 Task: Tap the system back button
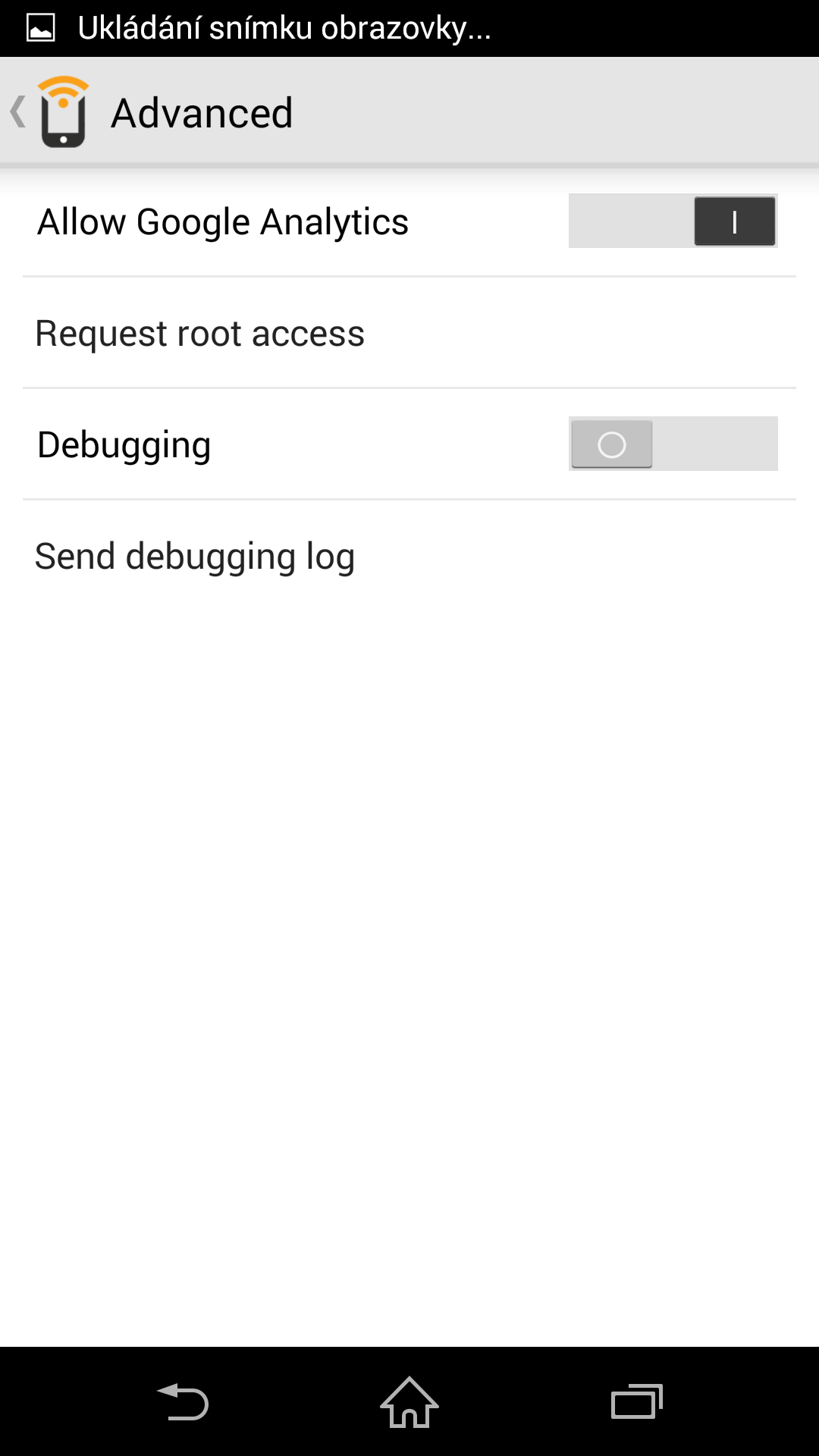click(183, 1401)
